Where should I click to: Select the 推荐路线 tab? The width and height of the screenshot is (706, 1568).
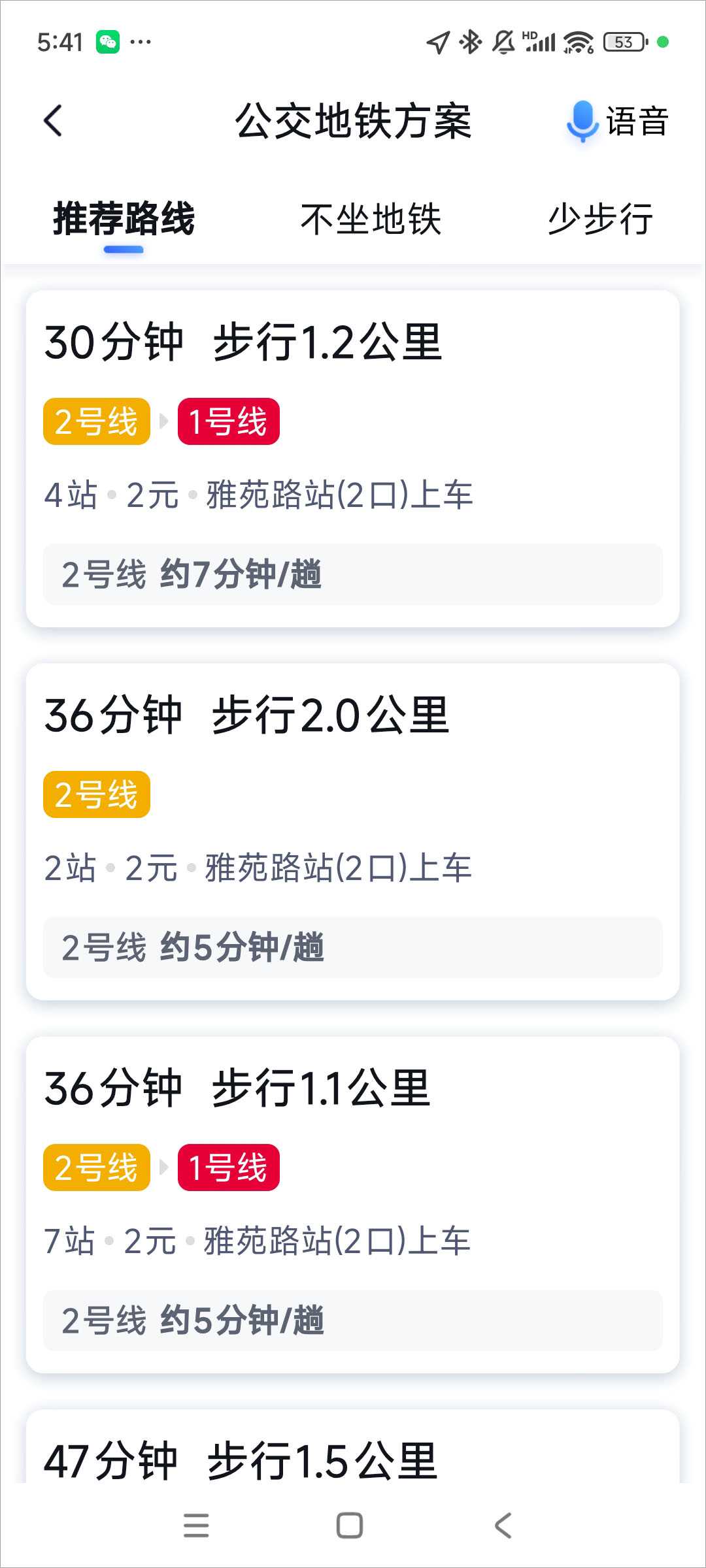[124, 219]
